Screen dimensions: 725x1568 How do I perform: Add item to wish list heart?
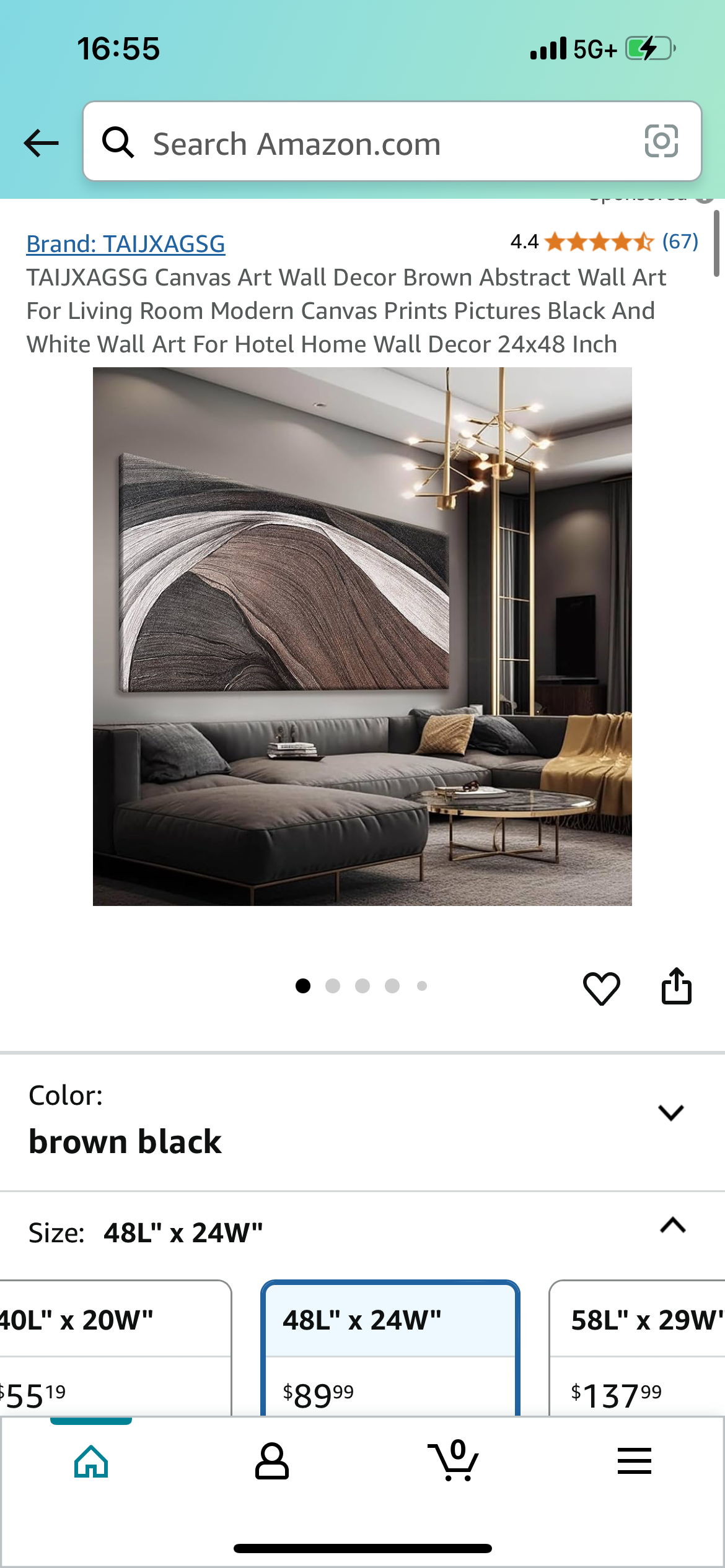click(x=601, y=987)
